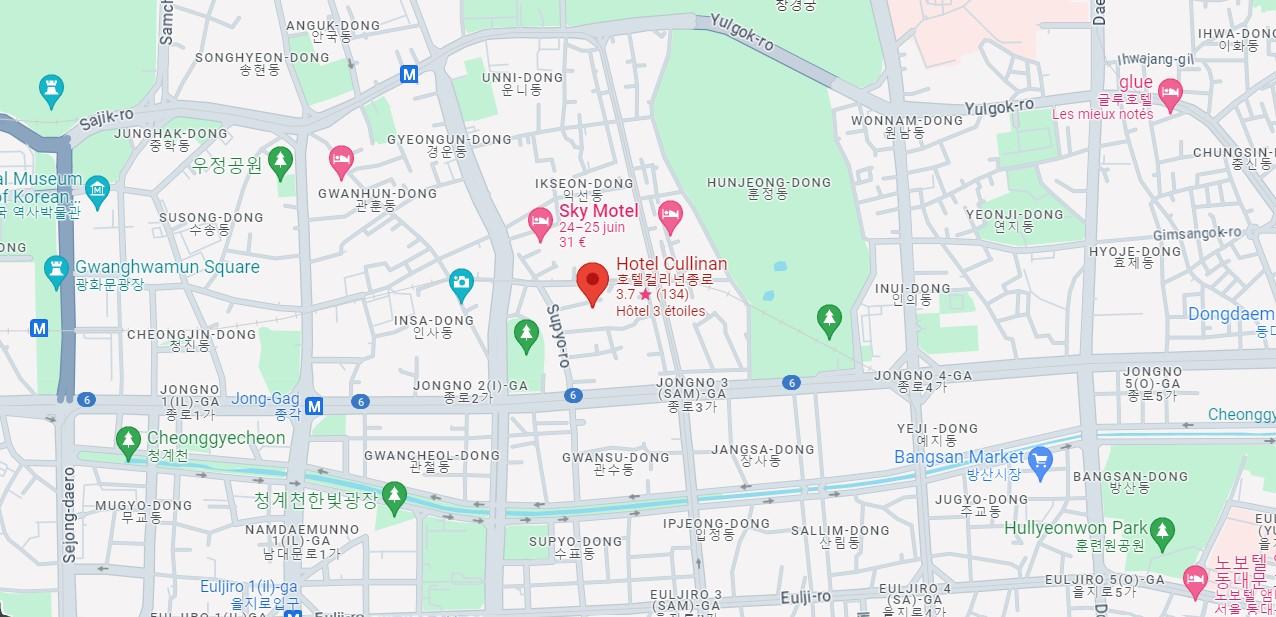The image size is (1276, 617).
Task: Open the Hotel Cullinan red pin
Action: click(x=593, y=282)
